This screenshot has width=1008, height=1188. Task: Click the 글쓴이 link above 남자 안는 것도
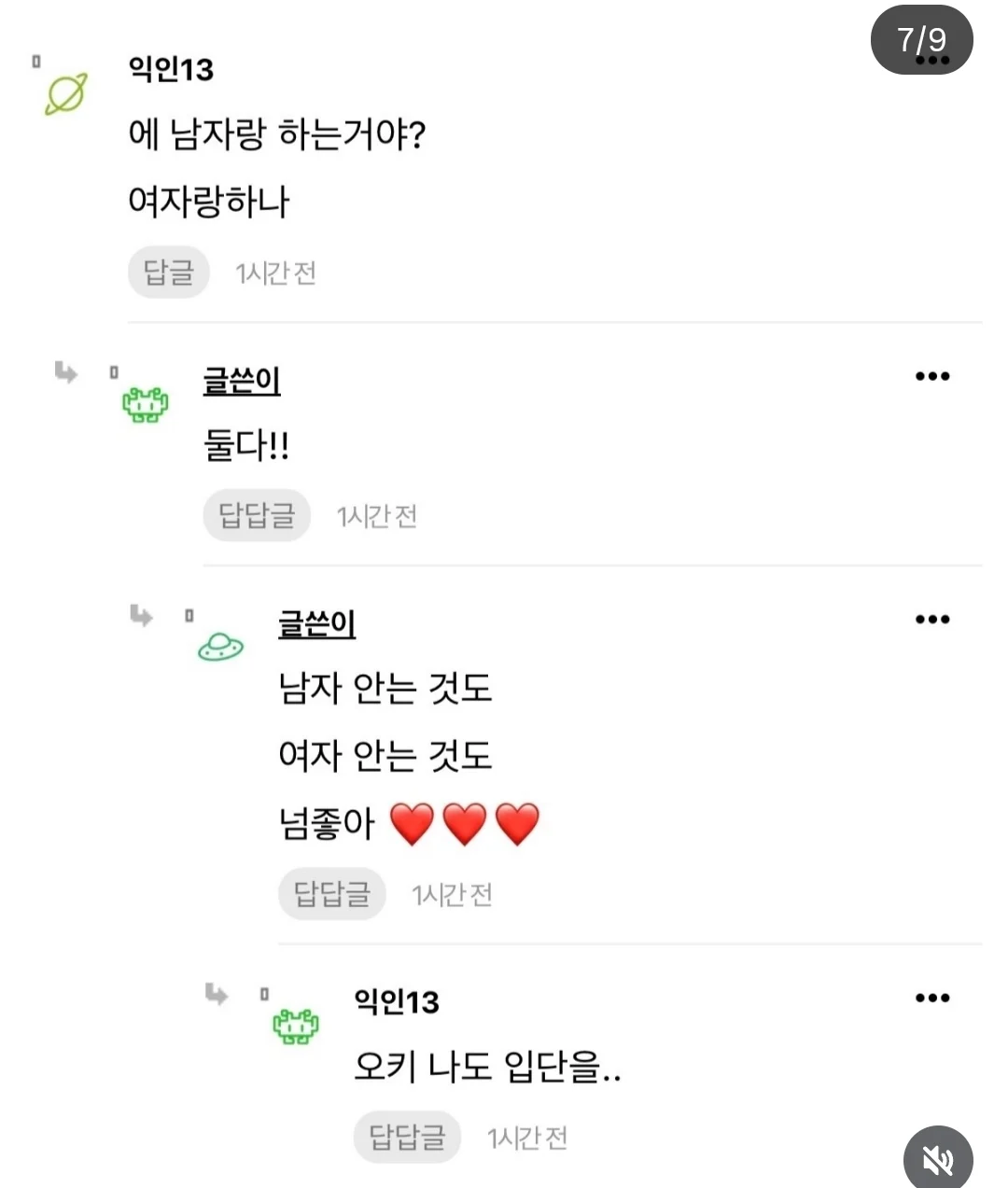click(315, 624)
